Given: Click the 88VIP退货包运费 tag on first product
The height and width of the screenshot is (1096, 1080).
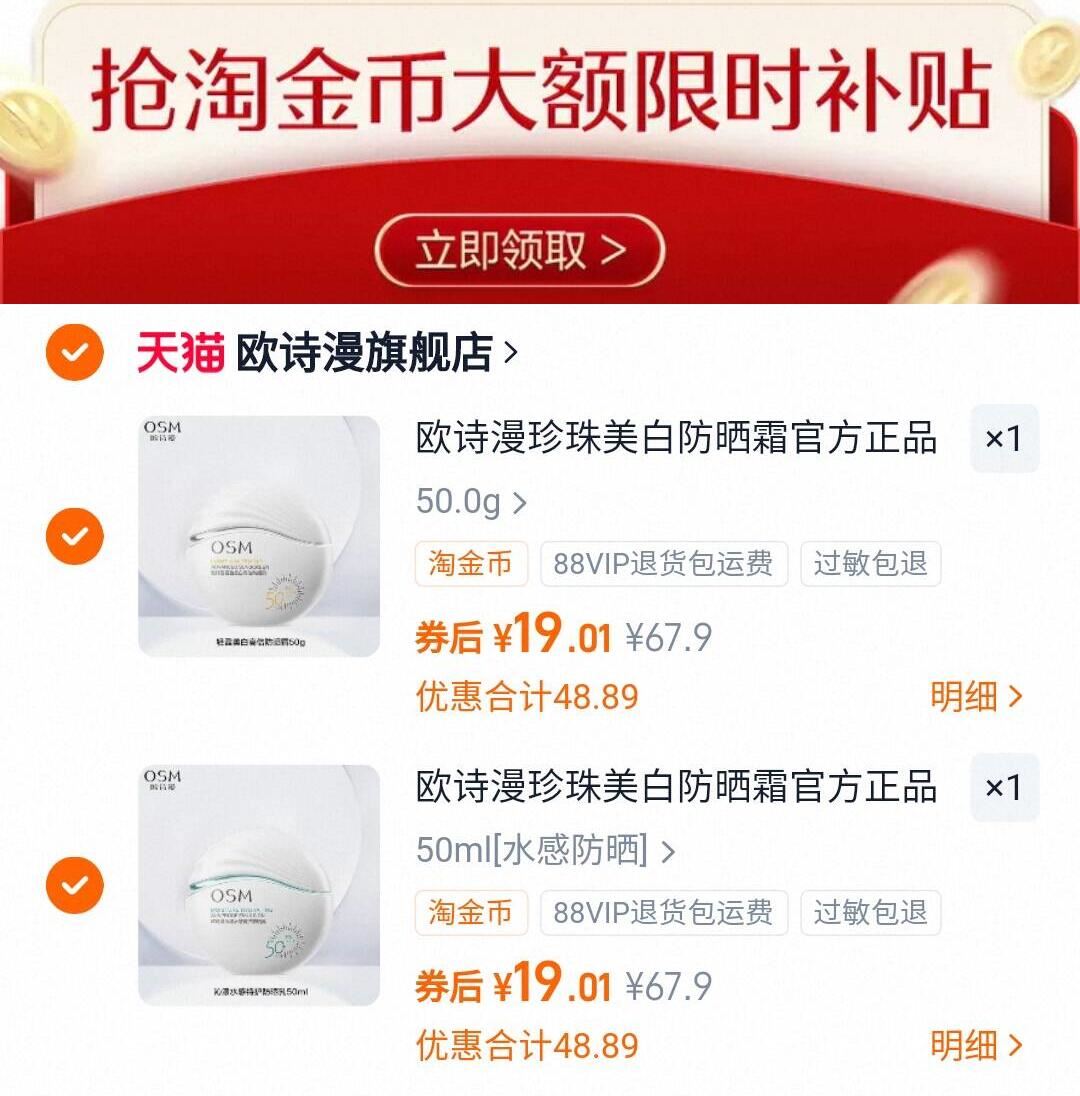Looking at the screenshot, I should click(662, 564).
